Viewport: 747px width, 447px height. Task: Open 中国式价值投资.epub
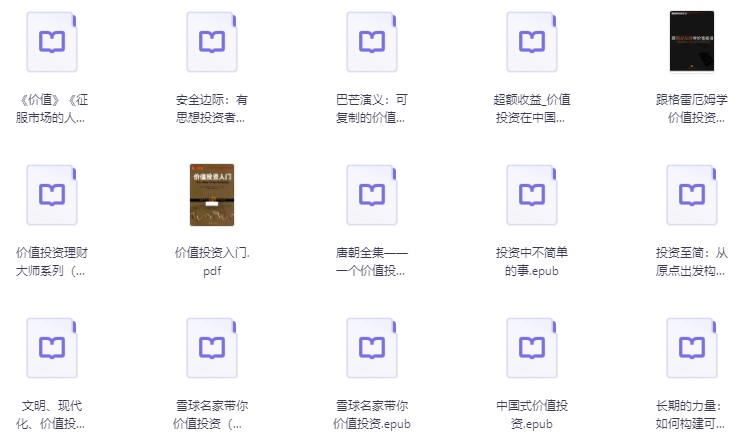coord(532,348)
